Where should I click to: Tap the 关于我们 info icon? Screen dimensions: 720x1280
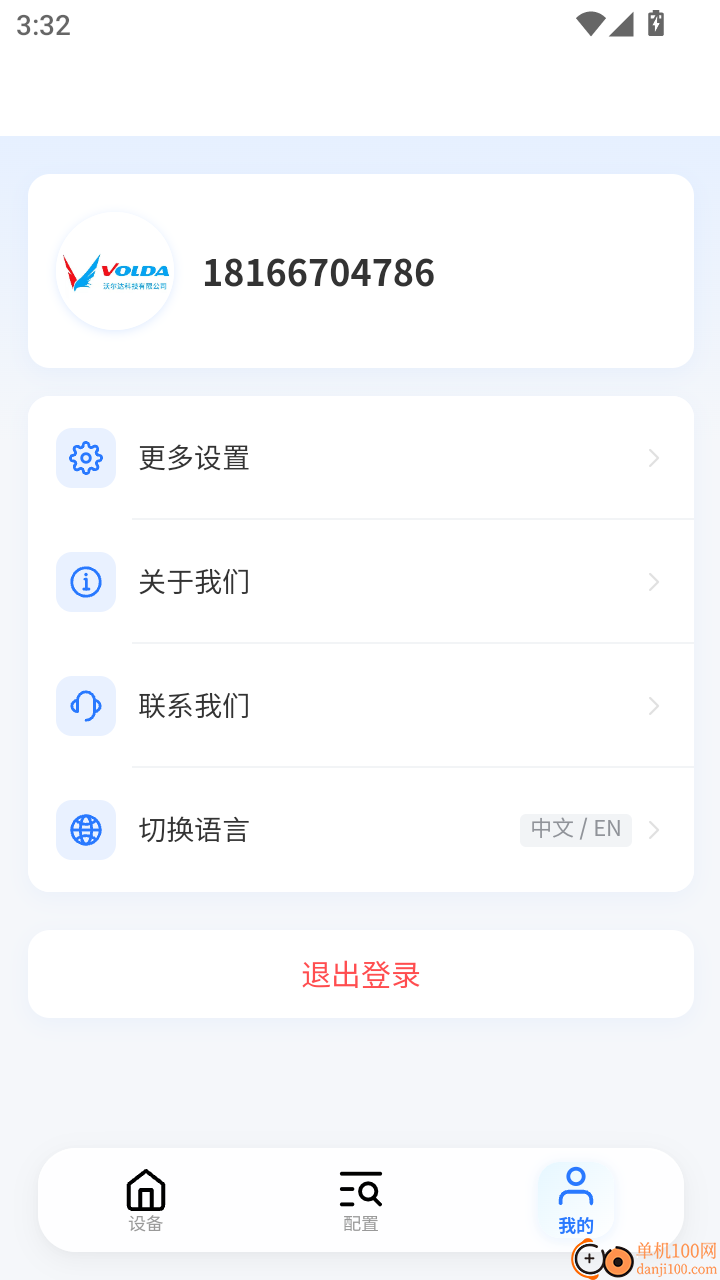click(85, 582)
